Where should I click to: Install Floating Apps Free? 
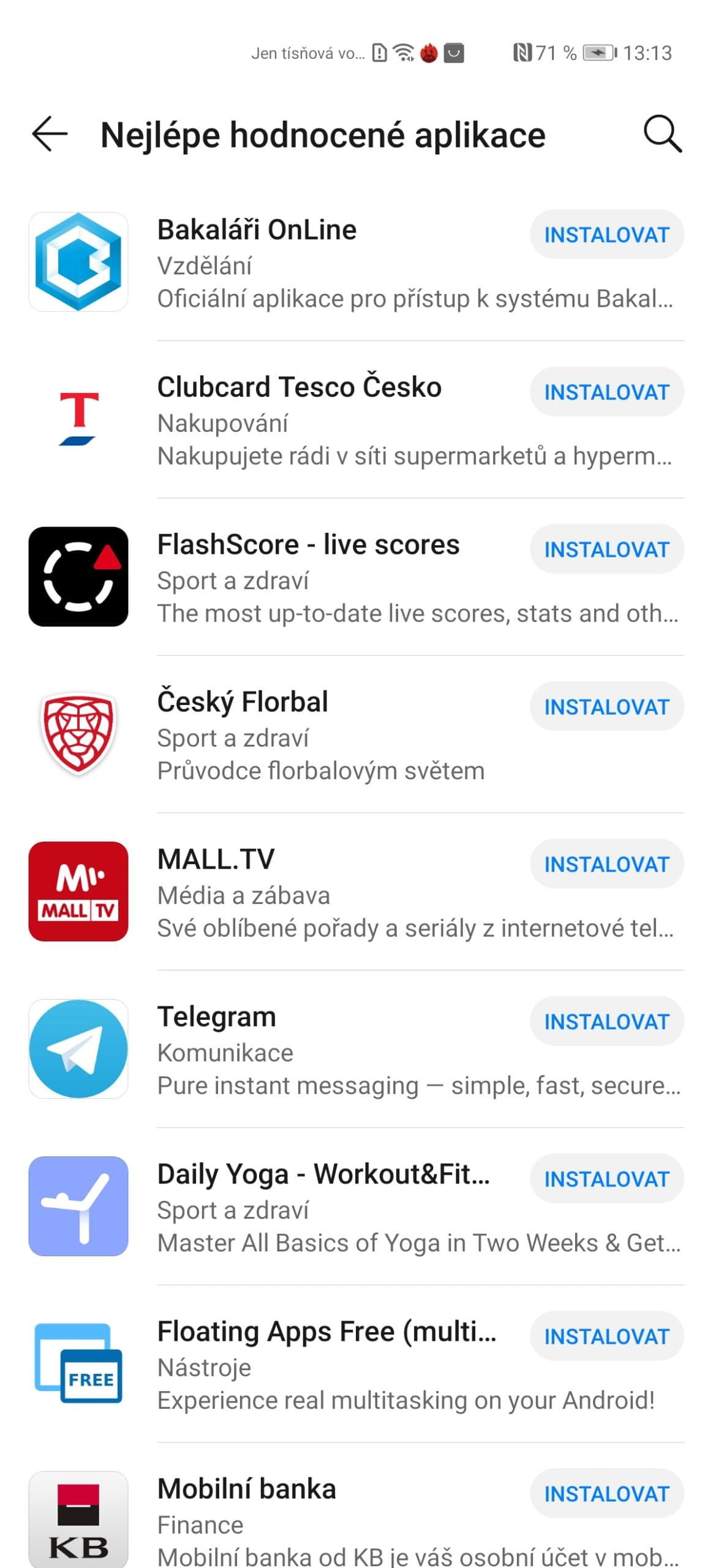(606, 1336)
